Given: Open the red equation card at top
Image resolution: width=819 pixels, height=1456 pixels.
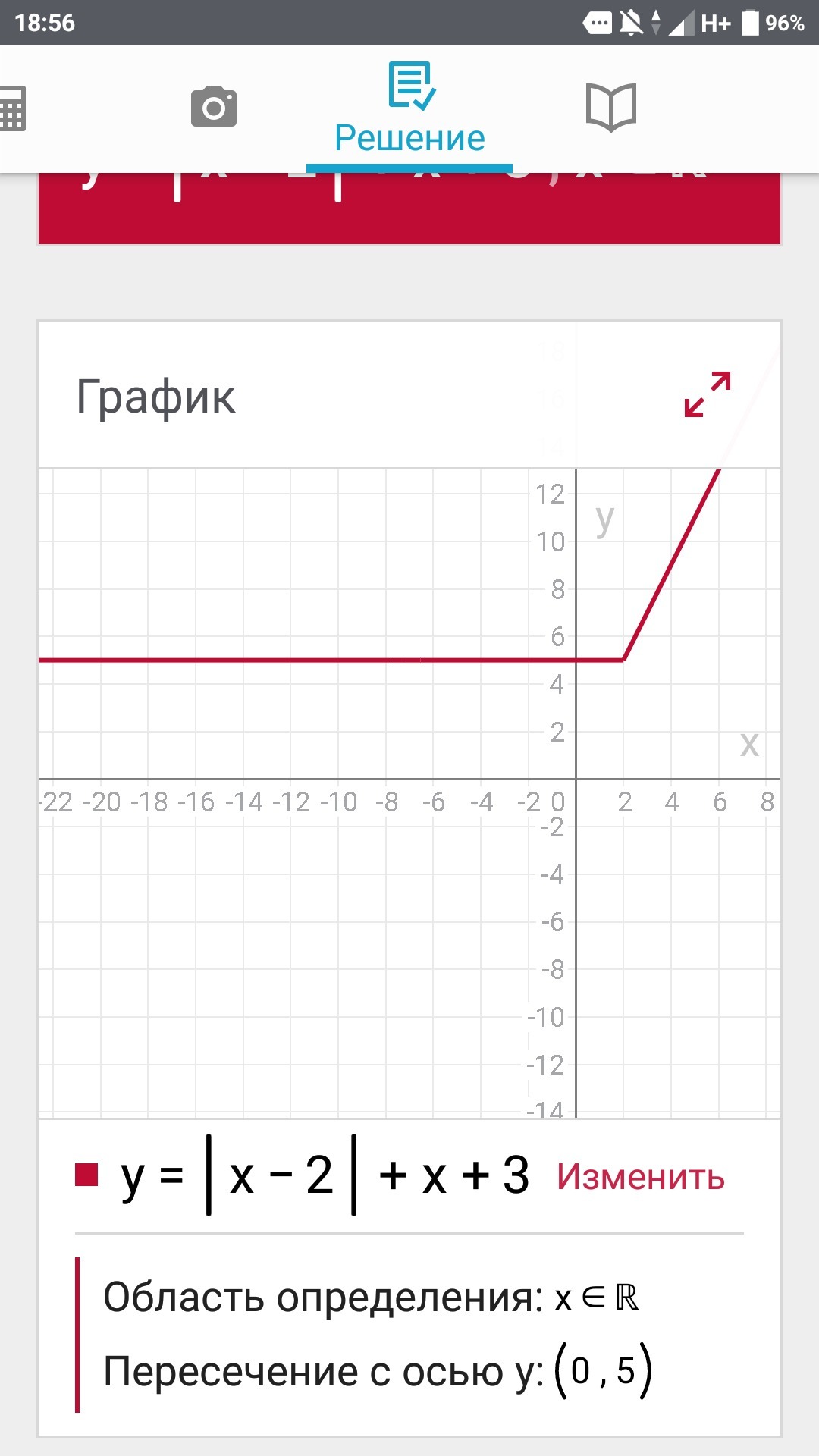Looking at the screenshot, I should click(x=409, y=209).
